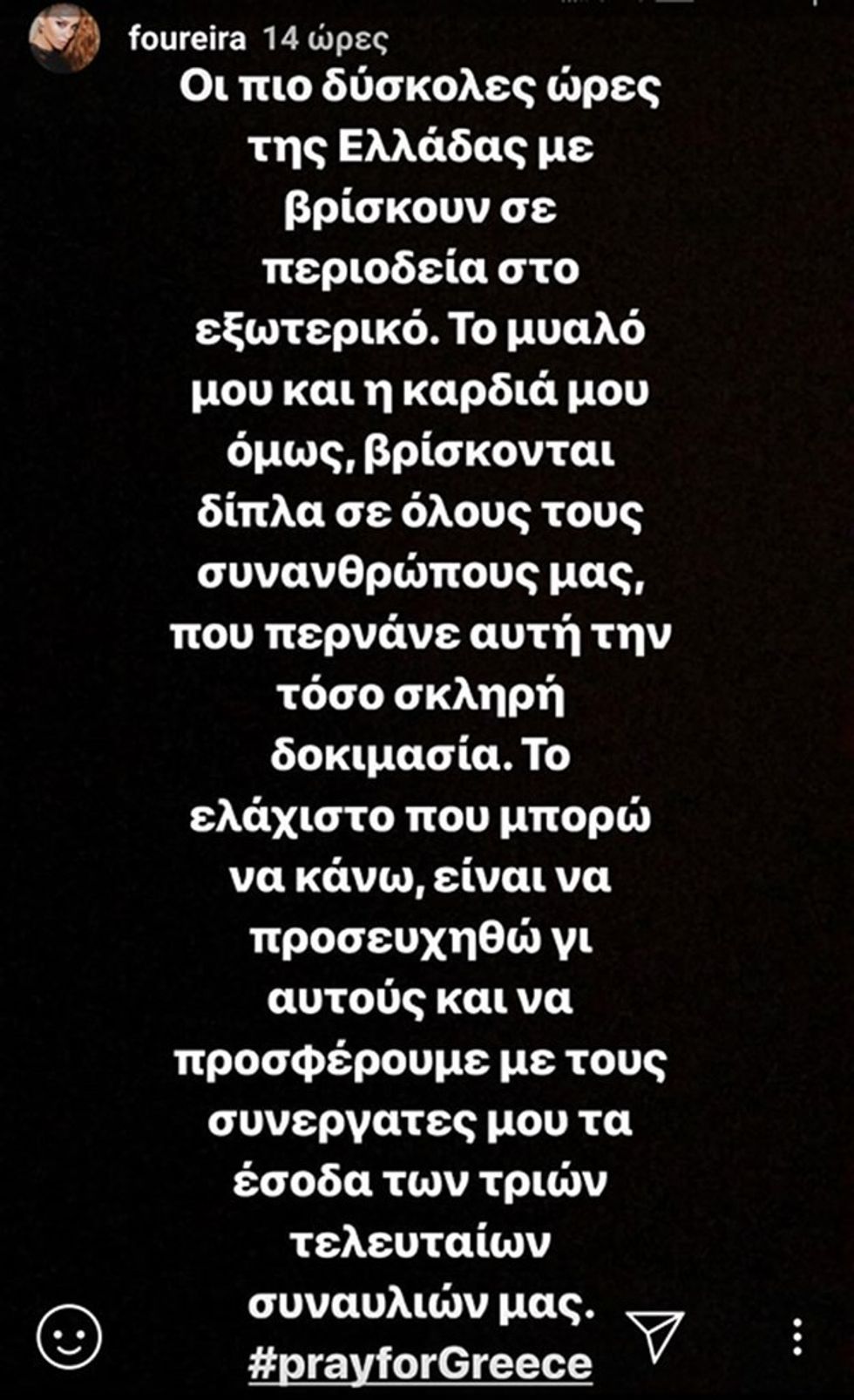Open the emoji reaction smiley

(69, 1335)
